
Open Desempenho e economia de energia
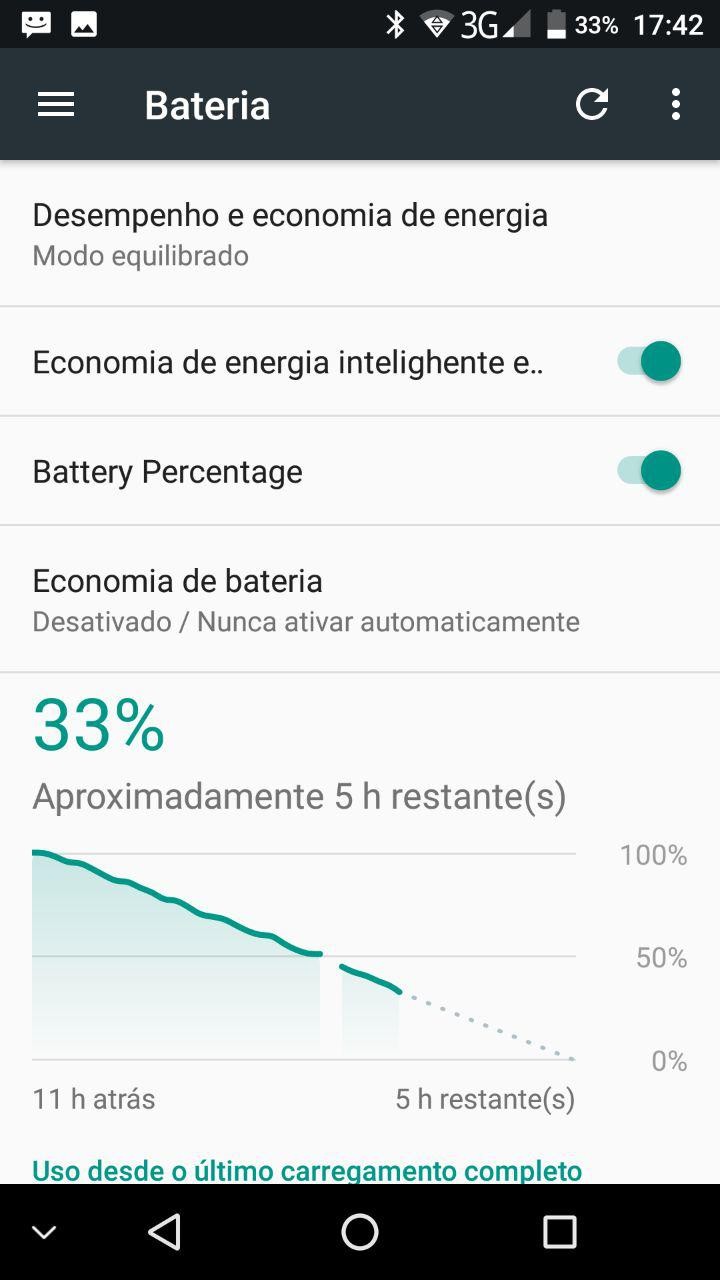pyautogui.click(x=290, y=234)
